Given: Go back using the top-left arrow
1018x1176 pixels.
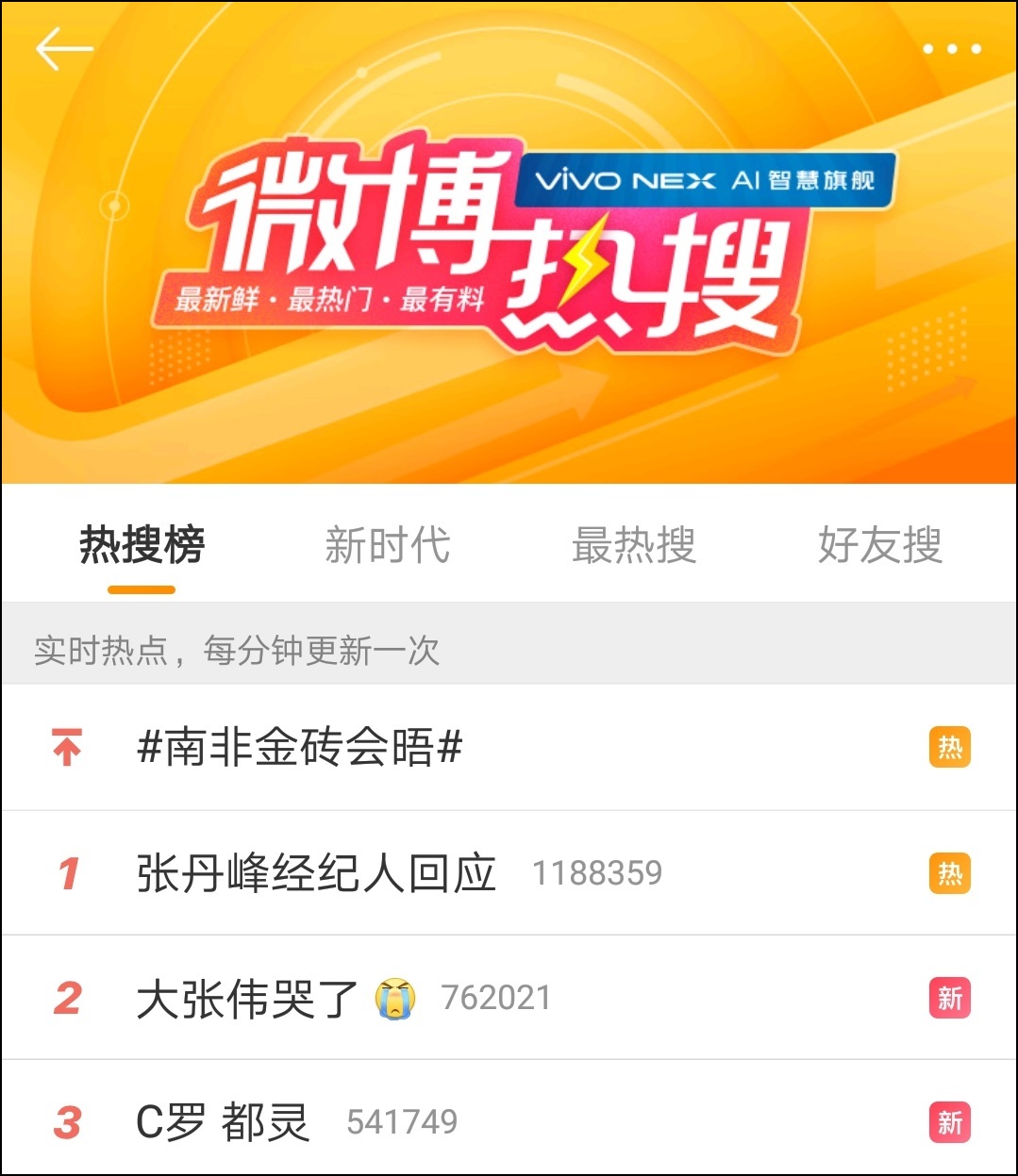Looking at the screenshot, I should [64, 49].
